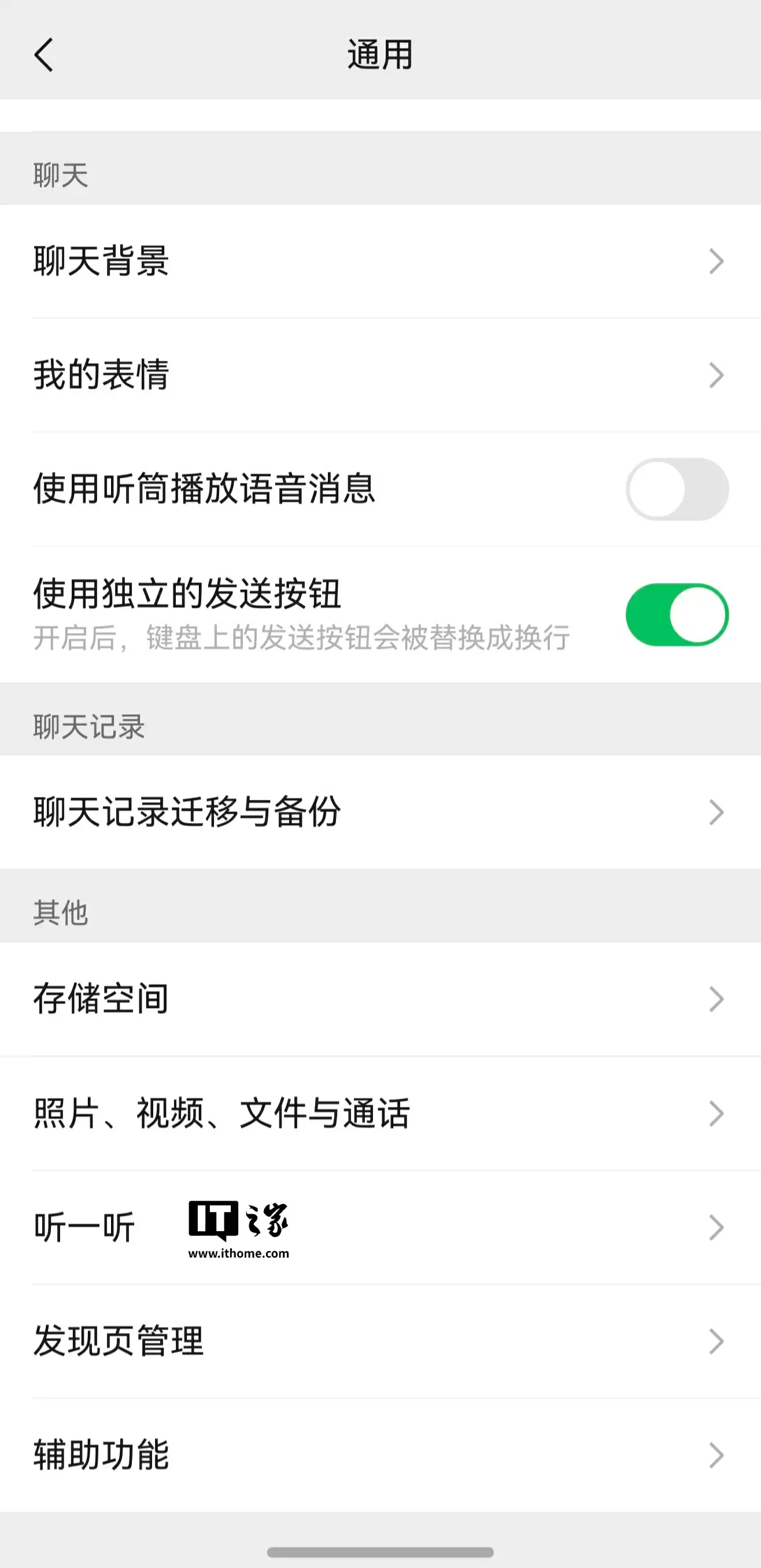
Task: Enable 使用听筒播放语音消息 switch
Action: click(x=677, y=490)
